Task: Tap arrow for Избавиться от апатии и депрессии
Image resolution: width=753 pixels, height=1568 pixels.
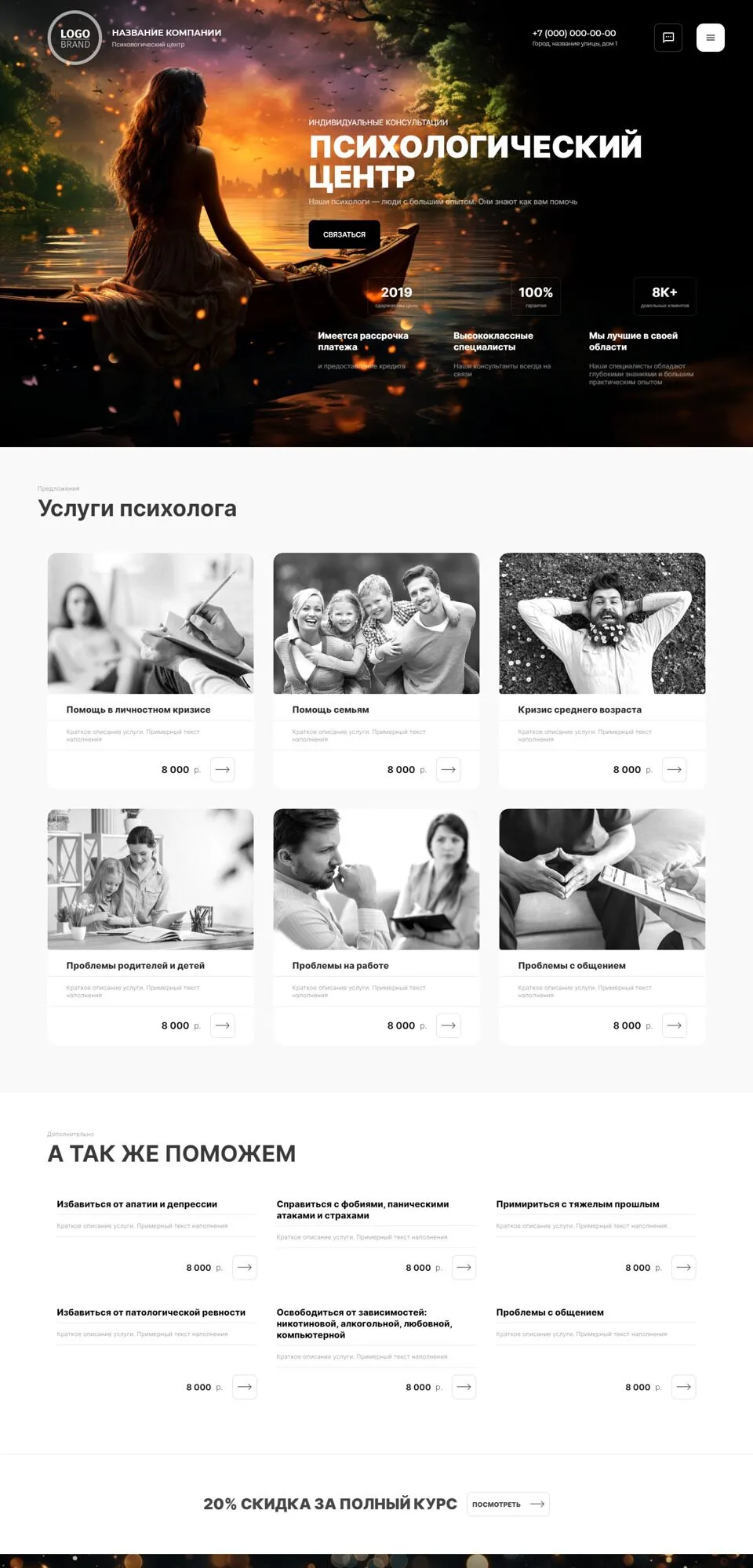Action: coord(245,1268)
